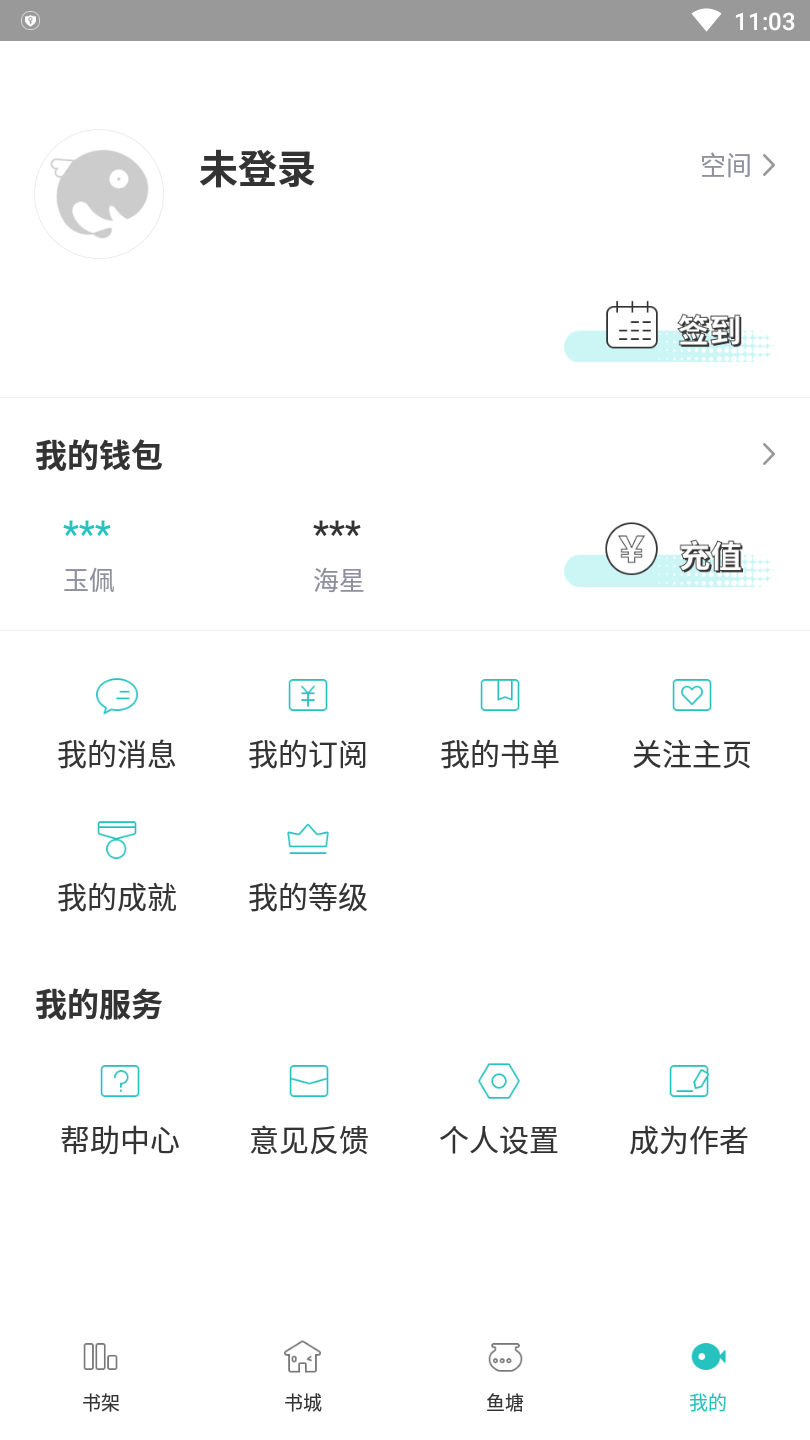This screenshot has height=1440, width=810.
Task: Reveal hidden 海星 balance
Action: [337, 530]
